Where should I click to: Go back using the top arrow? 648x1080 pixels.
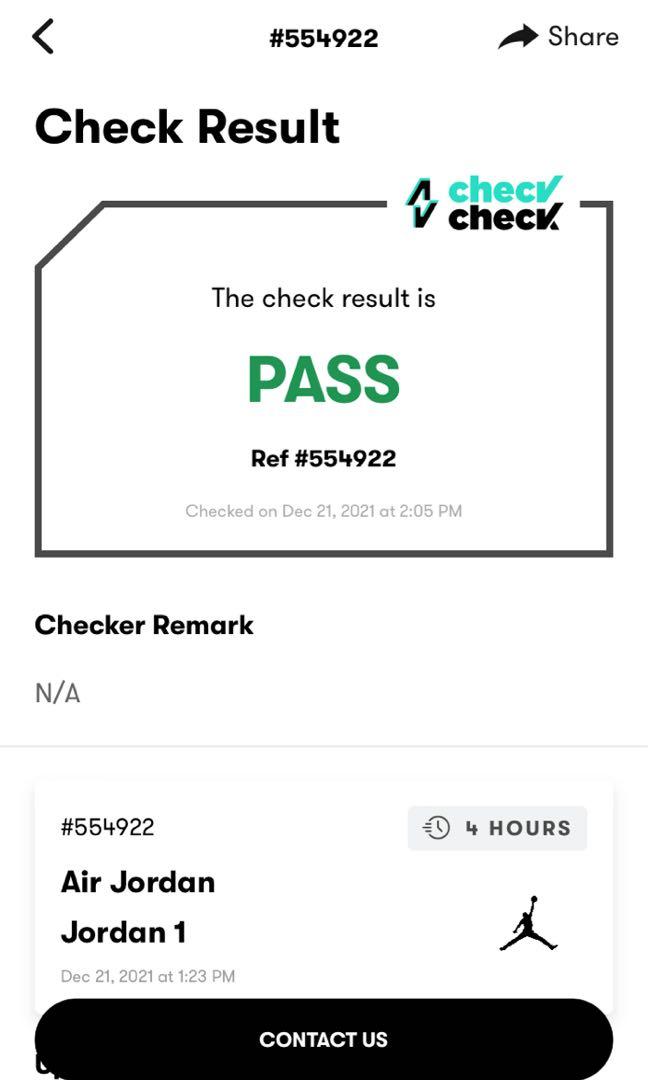[x=43, y=37]
